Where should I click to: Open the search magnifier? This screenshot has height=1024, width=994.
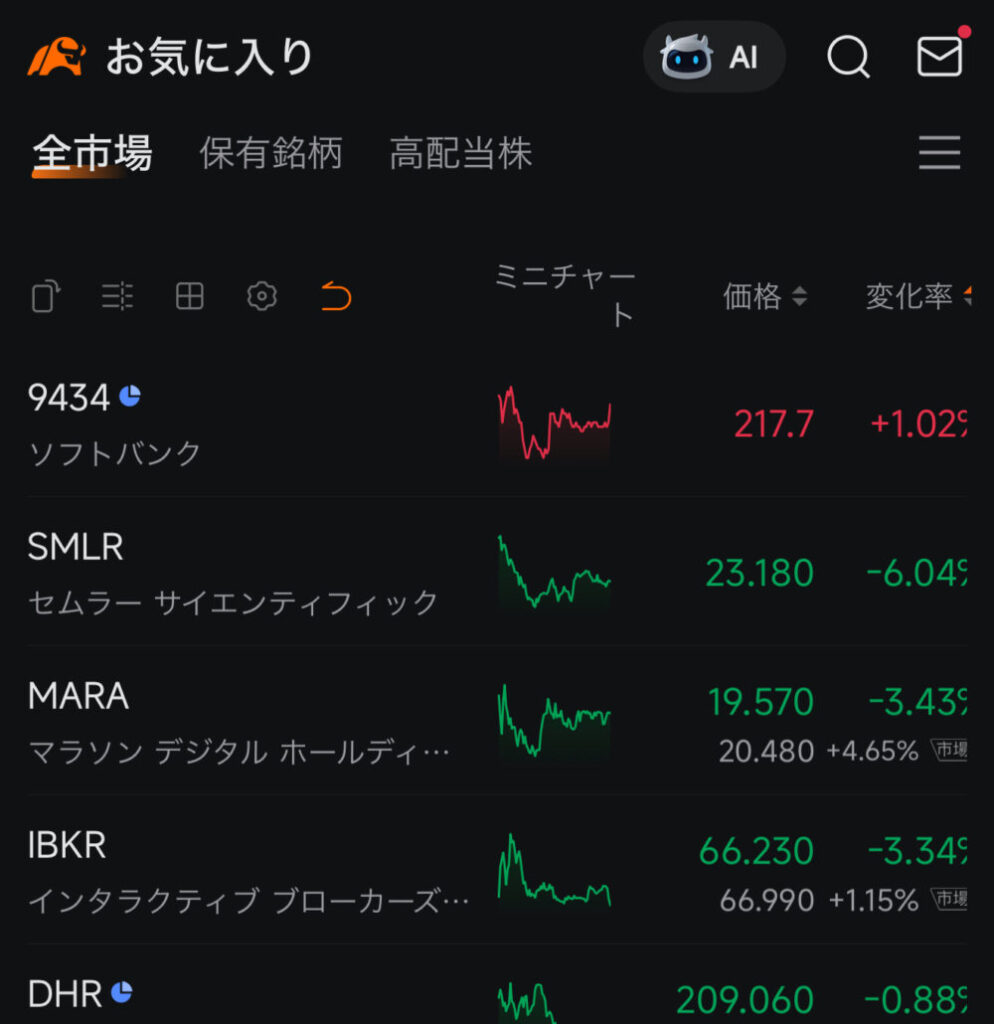[848, 57]
